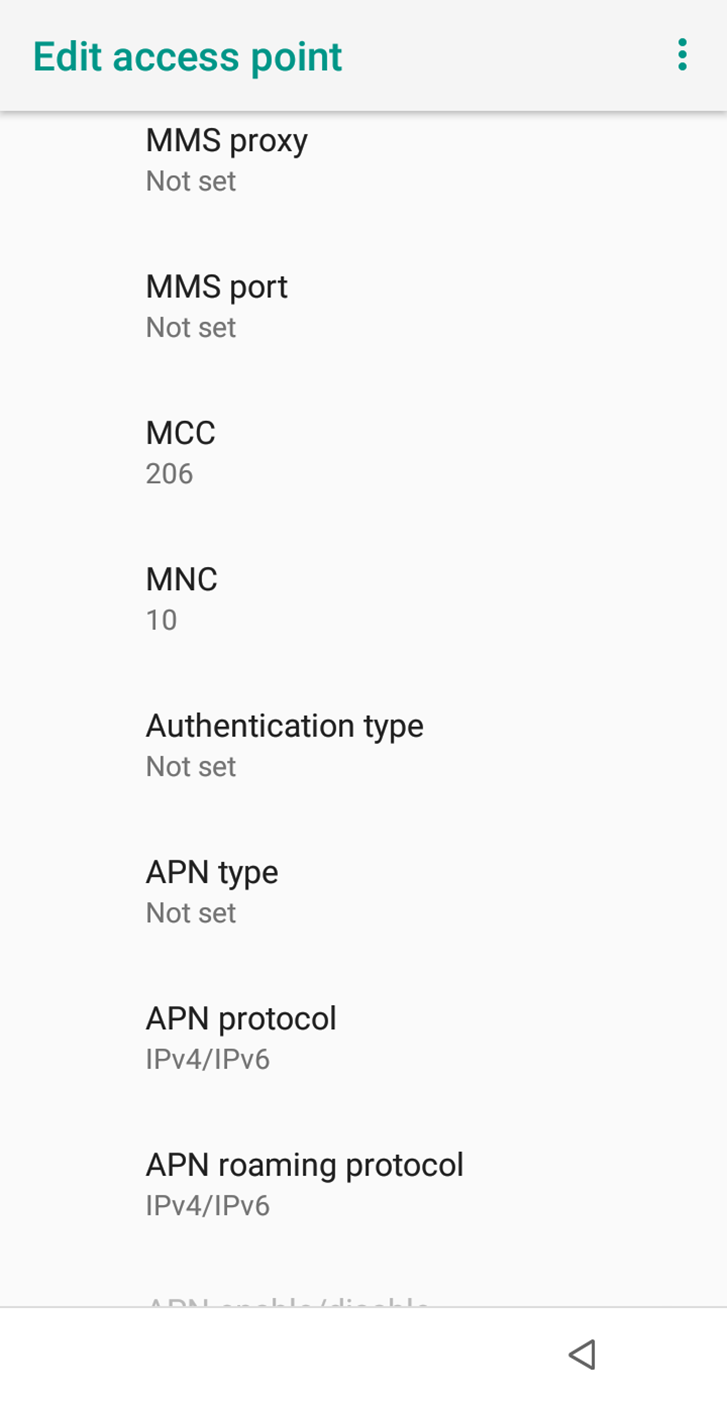Viewport: 727px width, 1403px height.
Task: Edit the MNC value
Action: (x=363, y=598)
